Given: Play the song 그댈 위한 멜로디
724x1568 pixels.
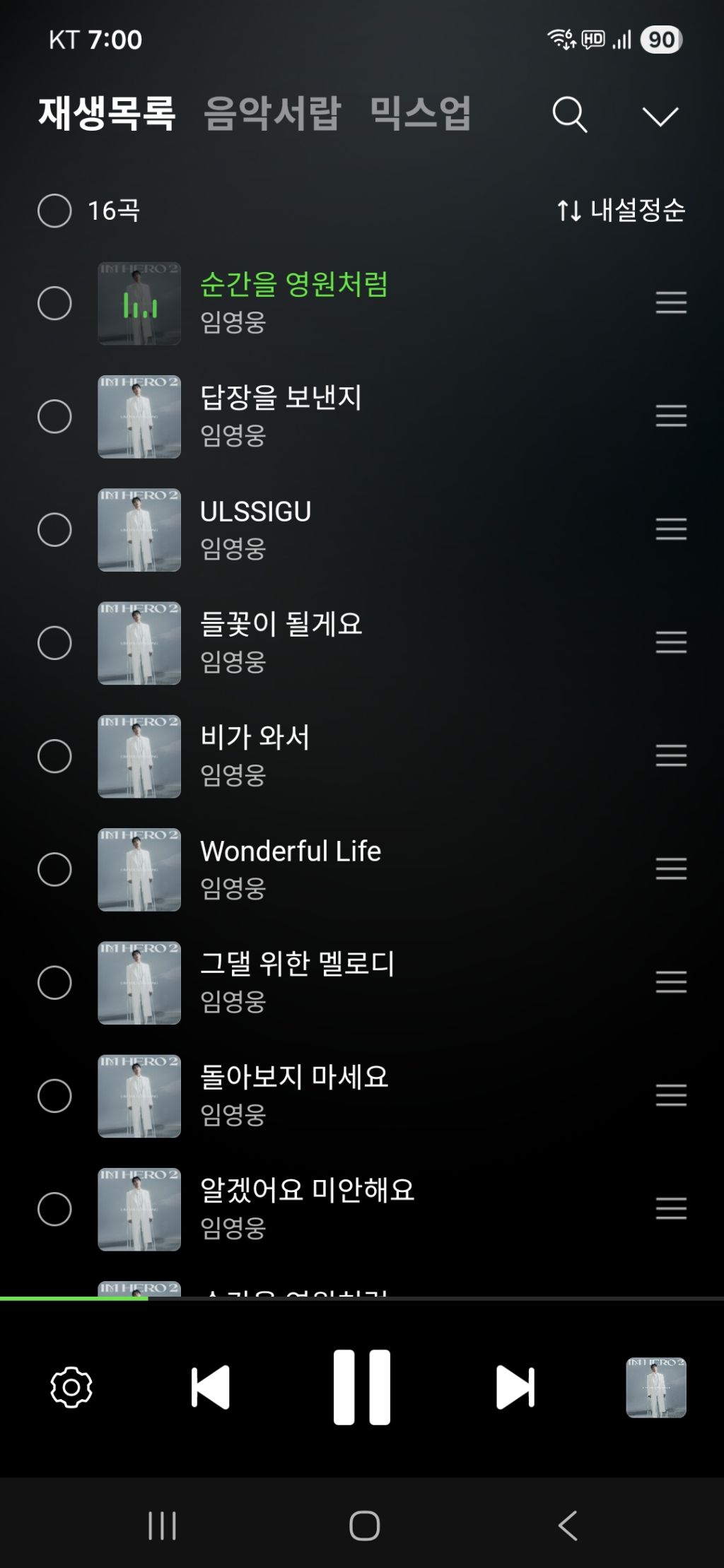Looking at the screenshot, I should coord(297,965).
